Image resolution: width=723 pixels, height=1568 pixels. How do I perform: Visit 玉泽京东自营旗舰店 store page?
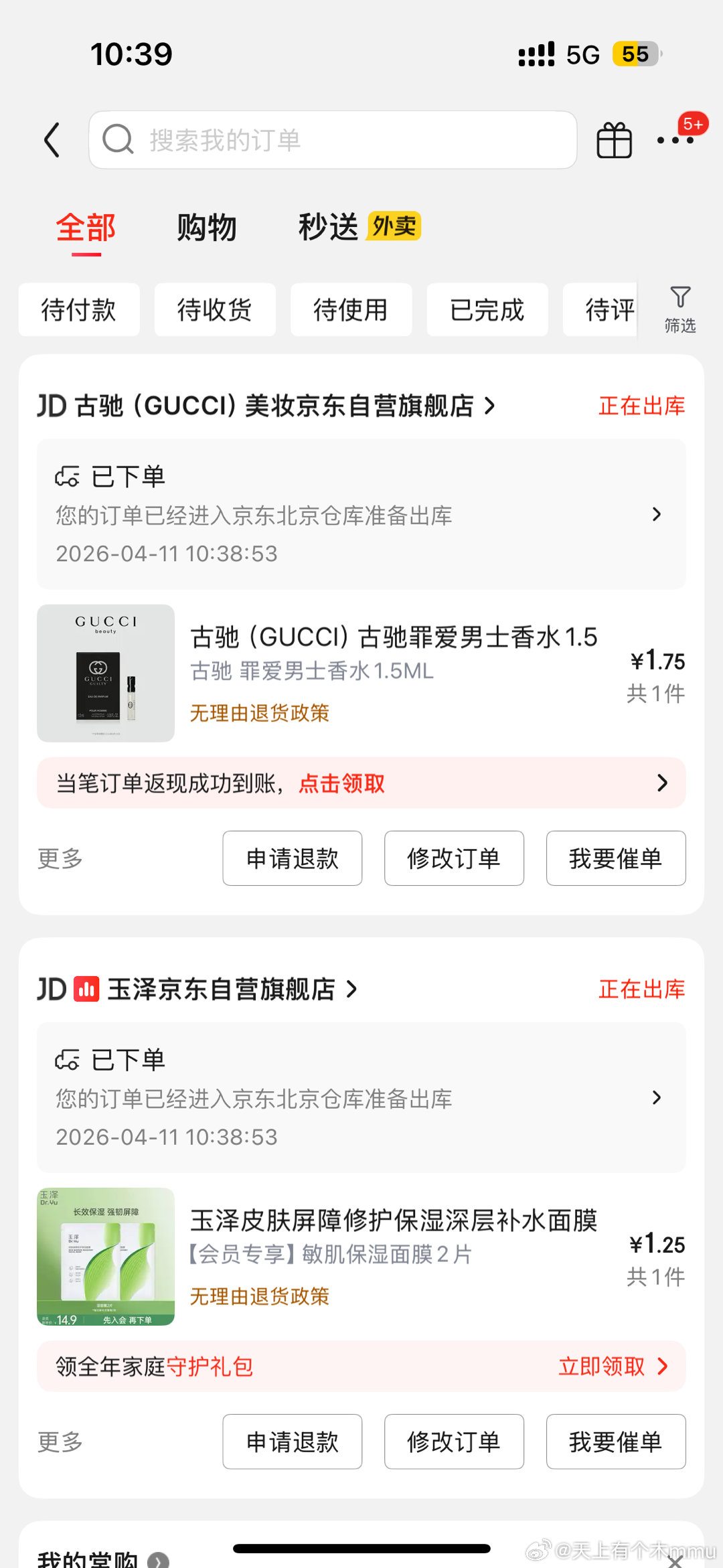click(221, 989)
